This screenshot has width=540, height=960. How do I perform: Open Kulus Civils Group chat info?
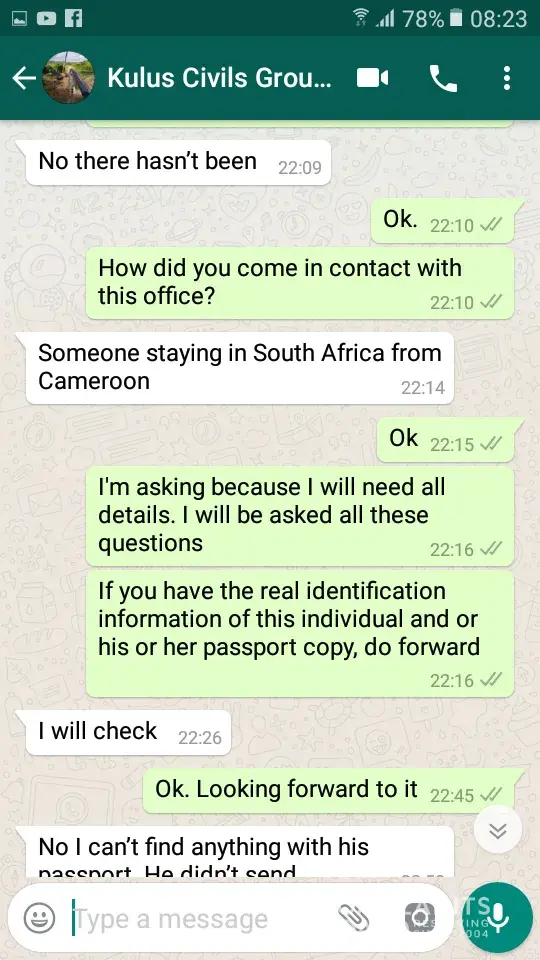[x=219, y=78]
